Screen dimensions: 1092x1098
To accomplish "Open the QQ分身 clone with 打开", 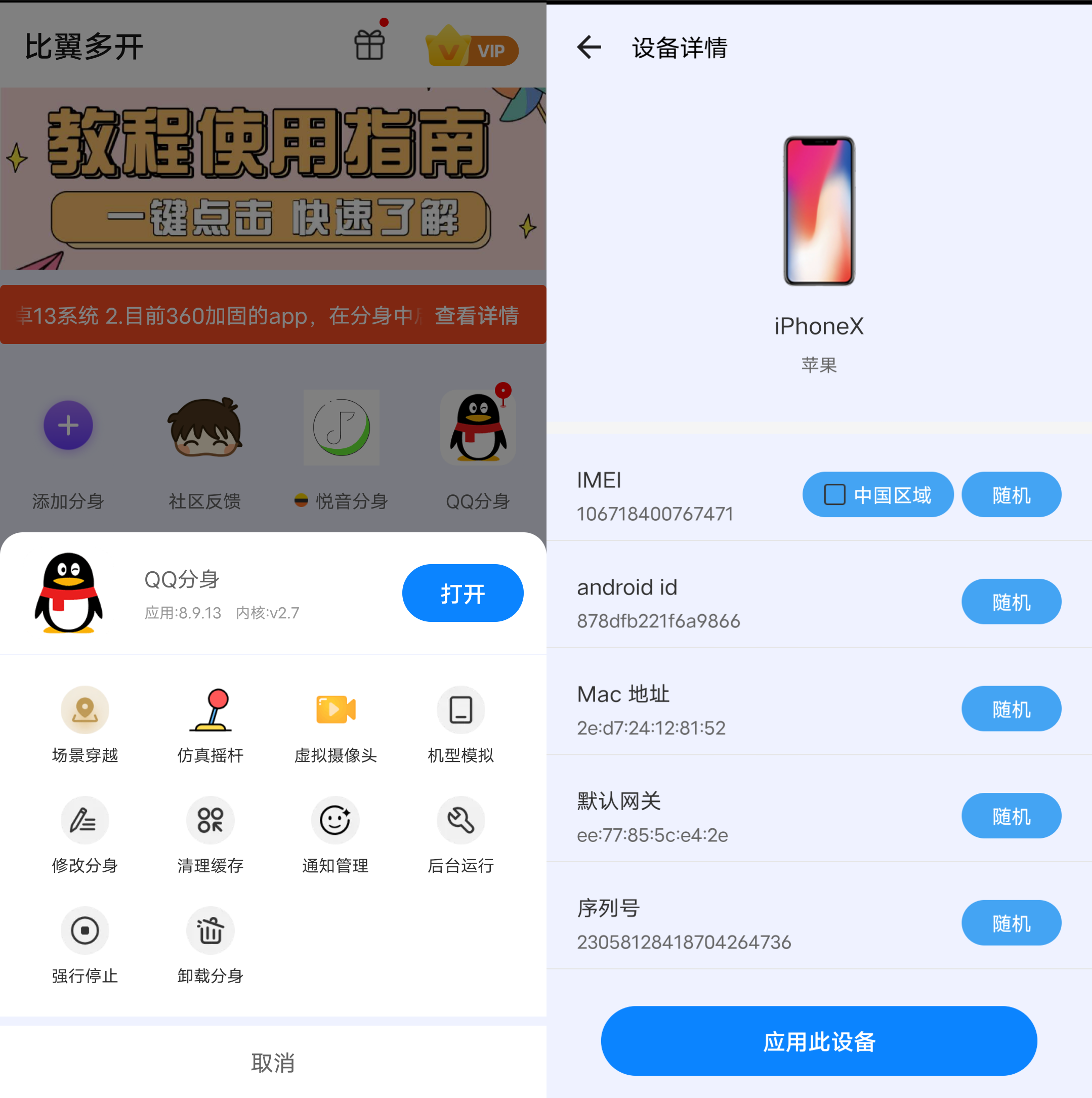I will 462,593.
